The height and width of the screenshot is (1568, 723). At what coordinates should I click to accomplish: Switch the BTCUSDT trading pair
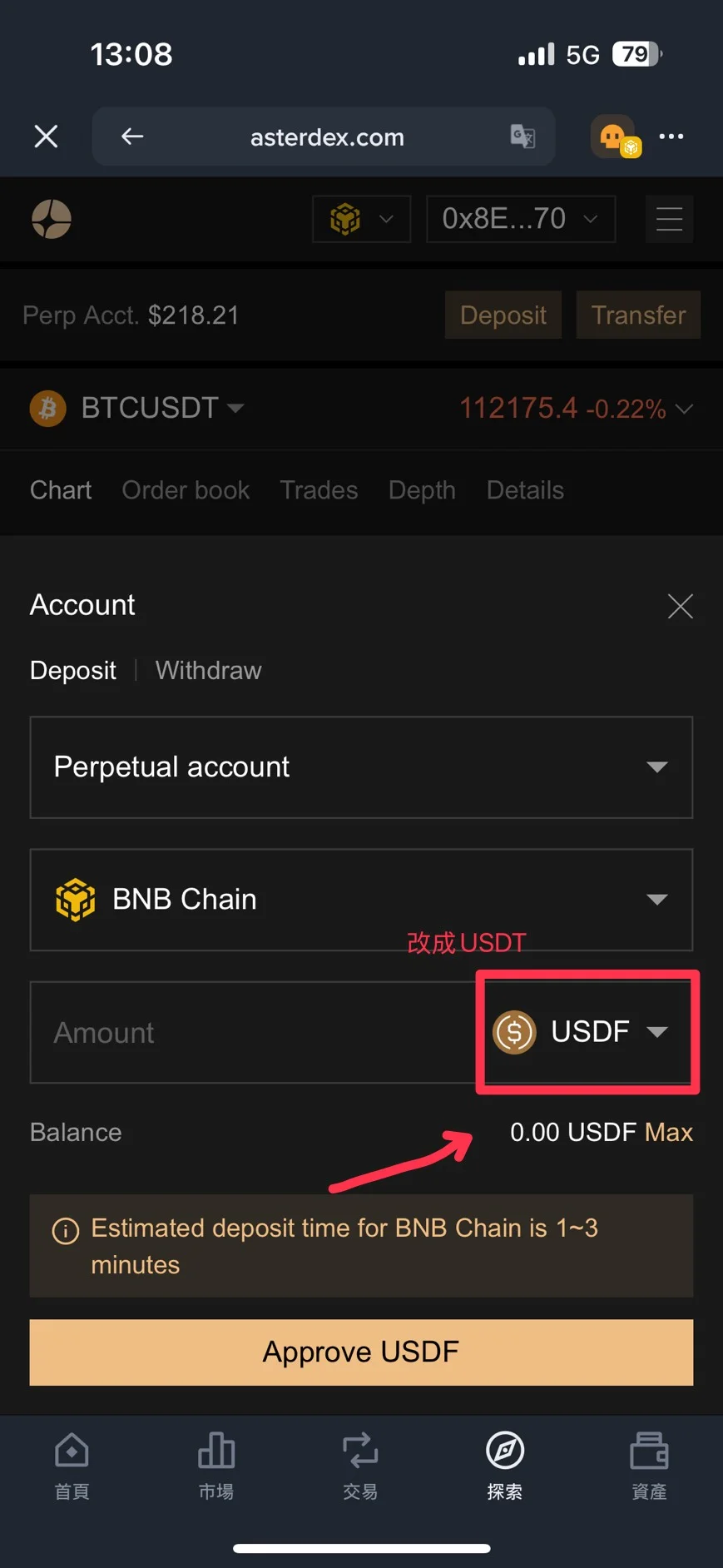point(150,408)
